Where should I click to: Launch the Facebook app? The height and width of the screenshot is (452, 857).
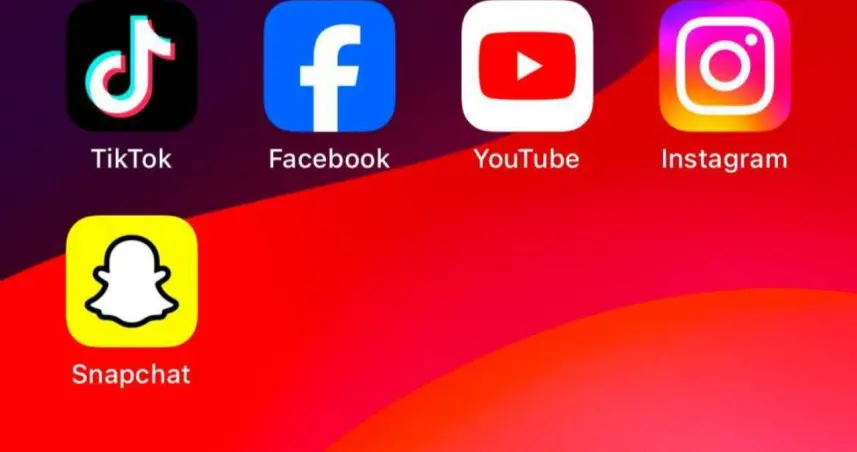click(329, 66)
